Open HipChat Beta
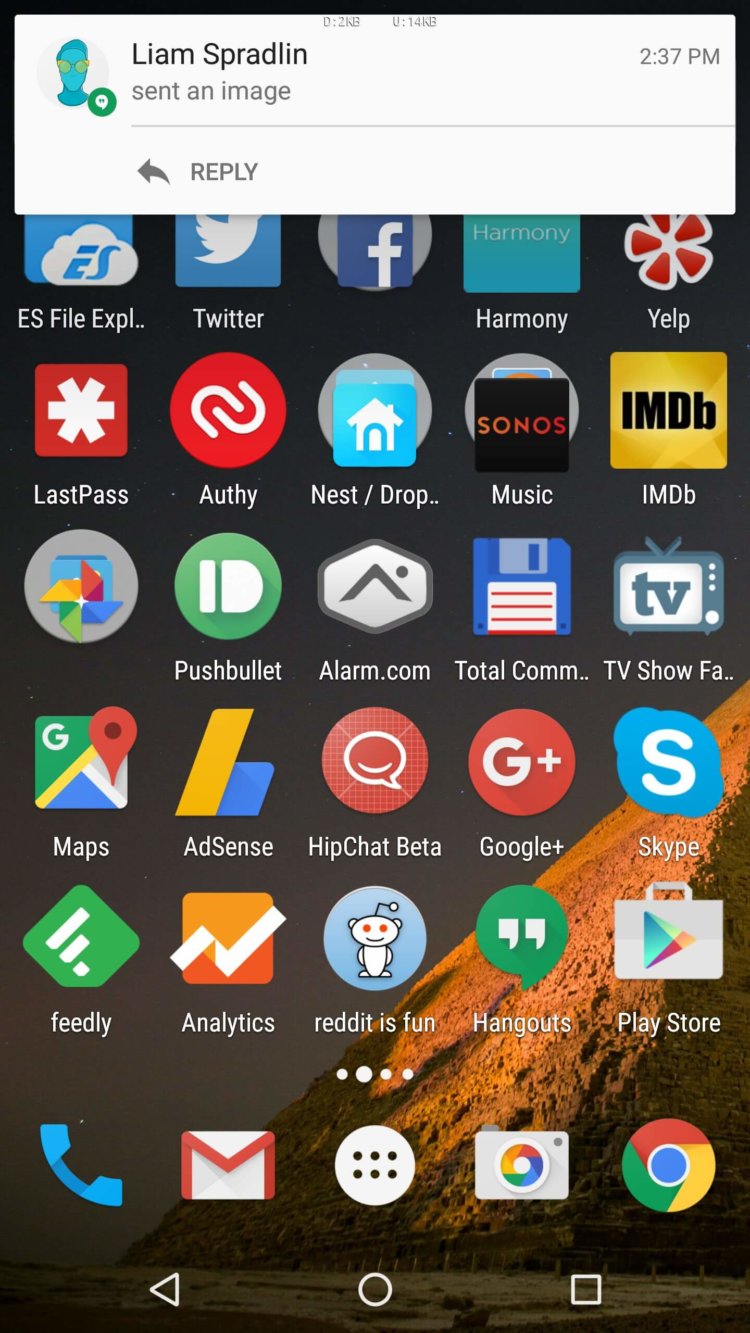Image resolution: width=750 pixels, height=1333 pixels. pos(375,762)
